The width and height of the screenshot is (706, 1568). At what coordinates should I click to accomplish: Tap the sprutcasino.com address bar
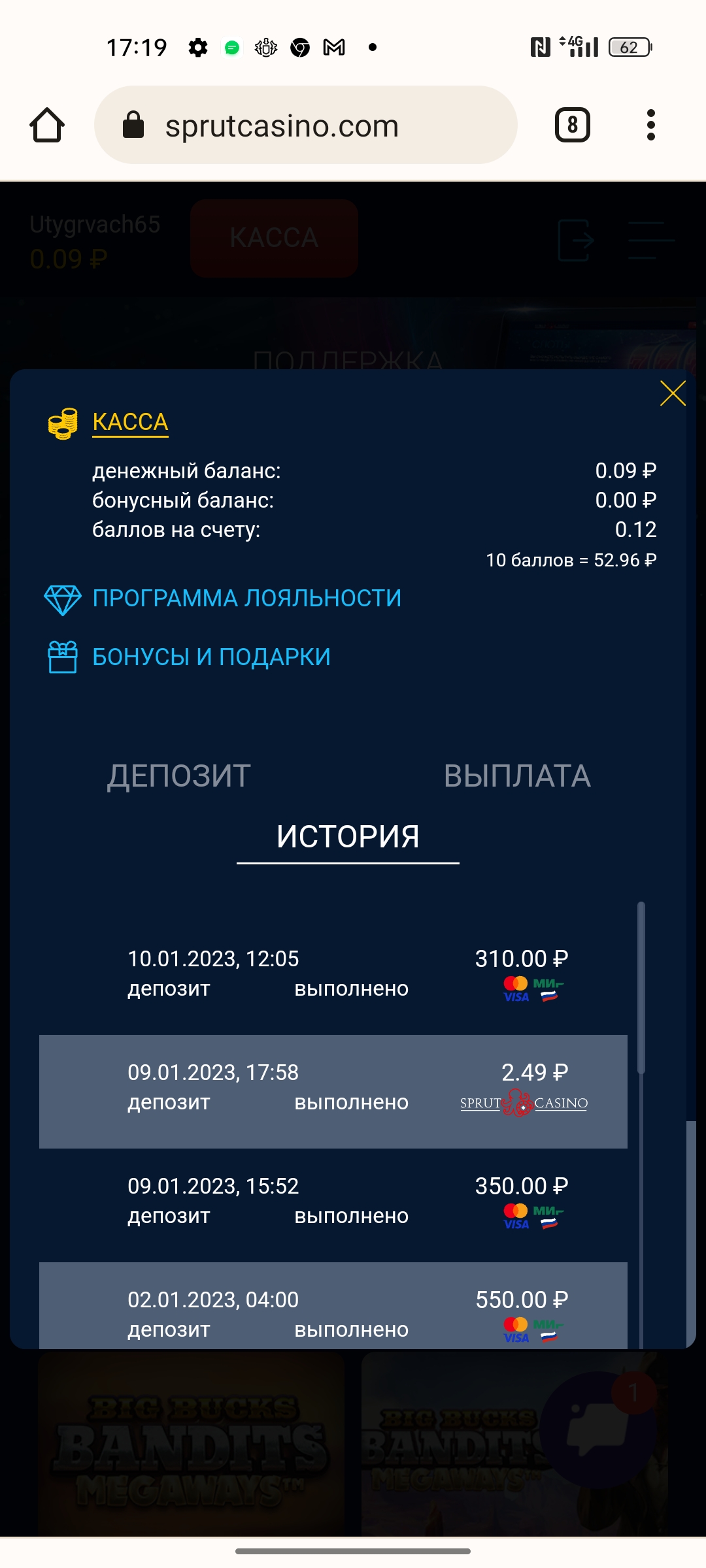tap(306, 125)
